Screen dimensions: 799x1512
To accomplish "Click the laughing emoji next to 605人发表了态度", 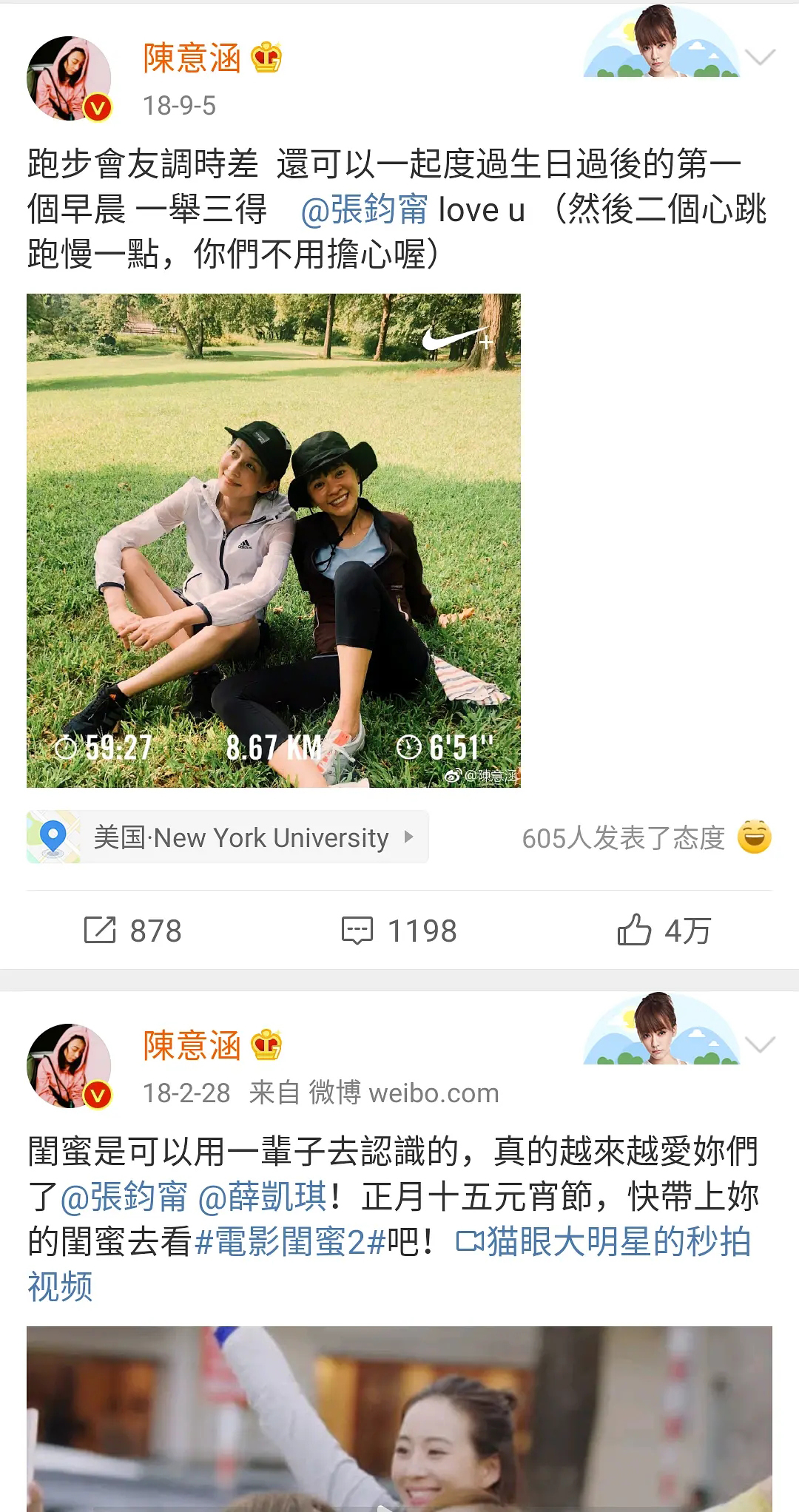I will [x=752, y=837].
